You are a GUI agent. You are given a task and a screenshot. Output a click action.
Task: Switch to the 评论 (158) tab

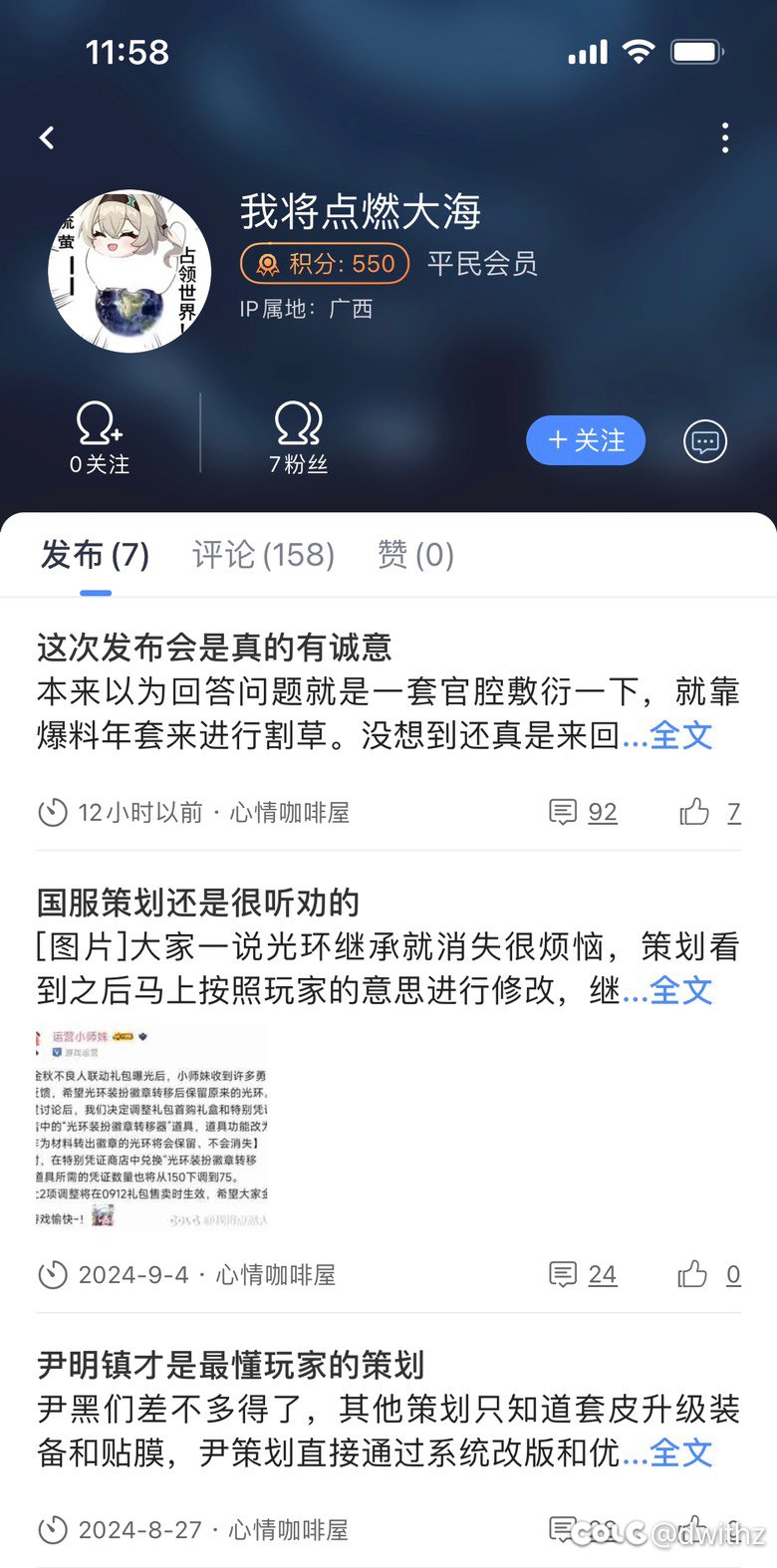[263, 555]
